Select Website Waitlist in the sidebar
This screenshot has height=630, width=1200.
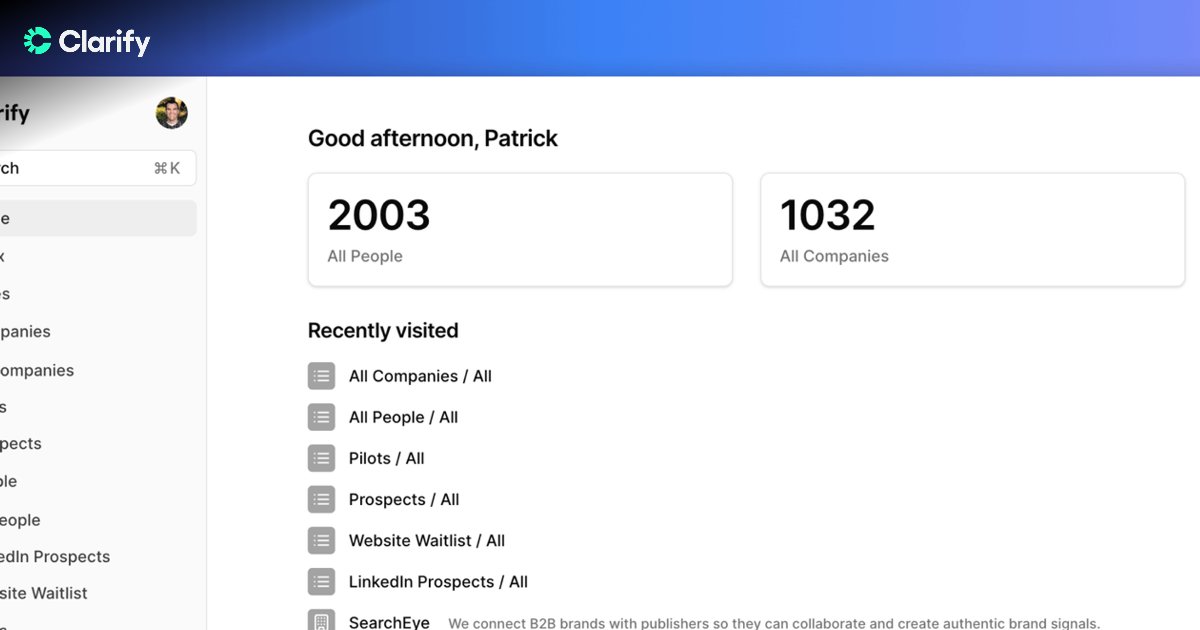[44, 593]
